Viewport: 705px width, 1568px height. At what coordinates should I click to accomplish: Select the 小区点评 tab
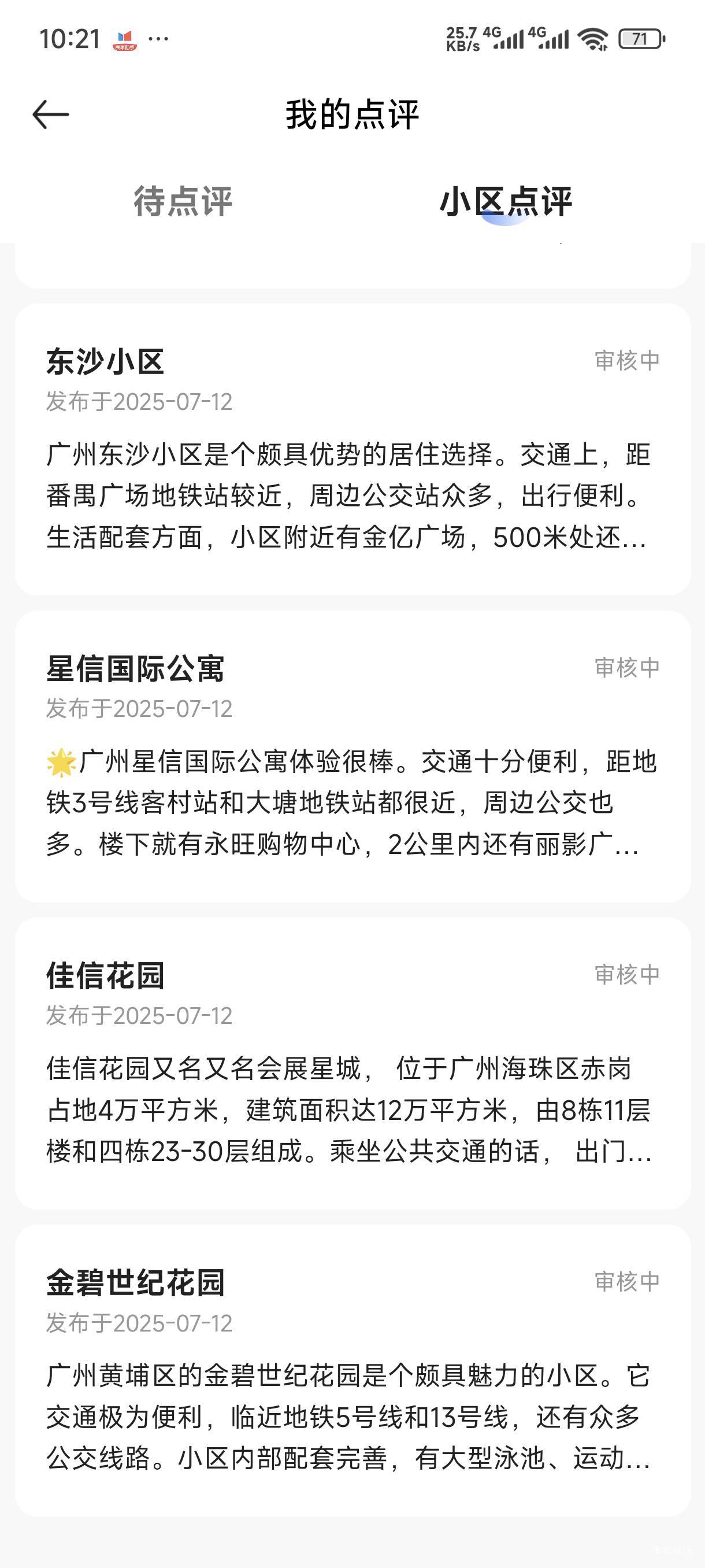506,201
